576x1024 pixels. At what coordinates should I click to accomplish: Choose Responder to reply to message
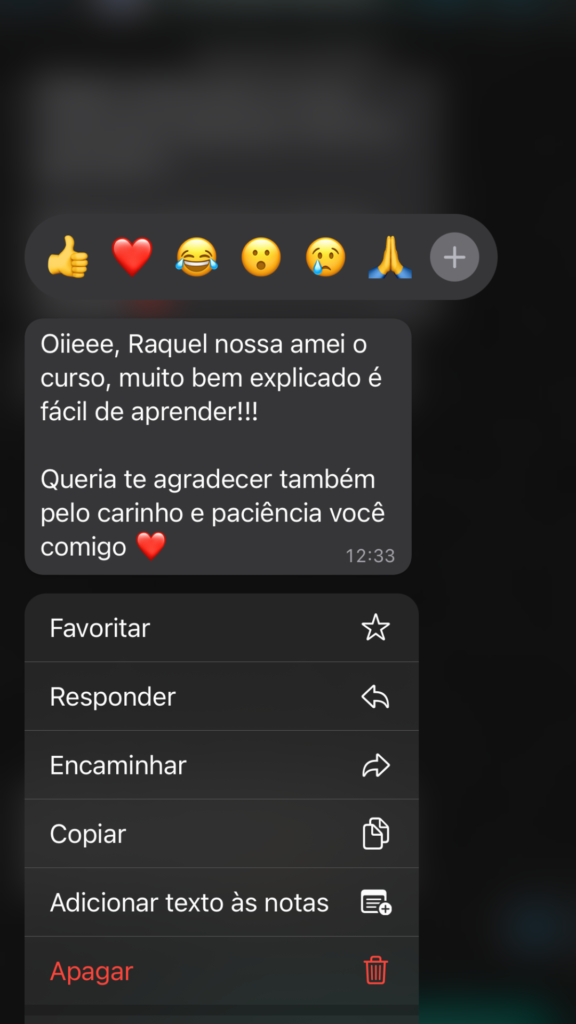tap(221, 697)
